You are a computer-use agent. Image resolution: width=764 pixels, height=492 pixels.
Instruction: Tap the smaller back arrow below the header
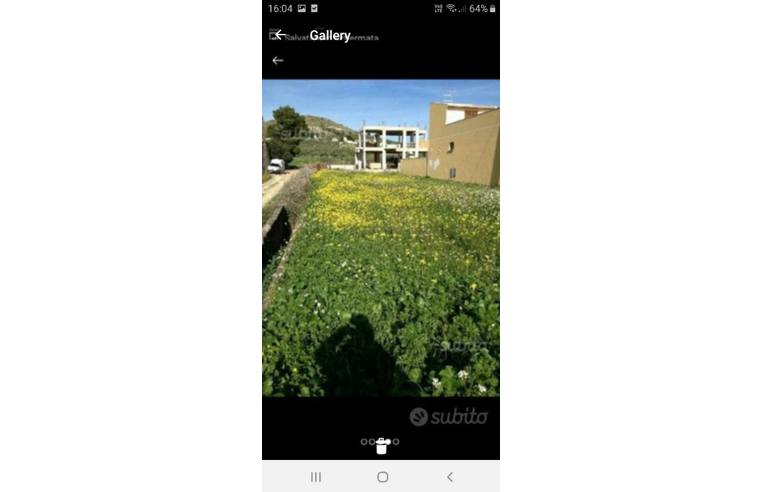point(277,60)
